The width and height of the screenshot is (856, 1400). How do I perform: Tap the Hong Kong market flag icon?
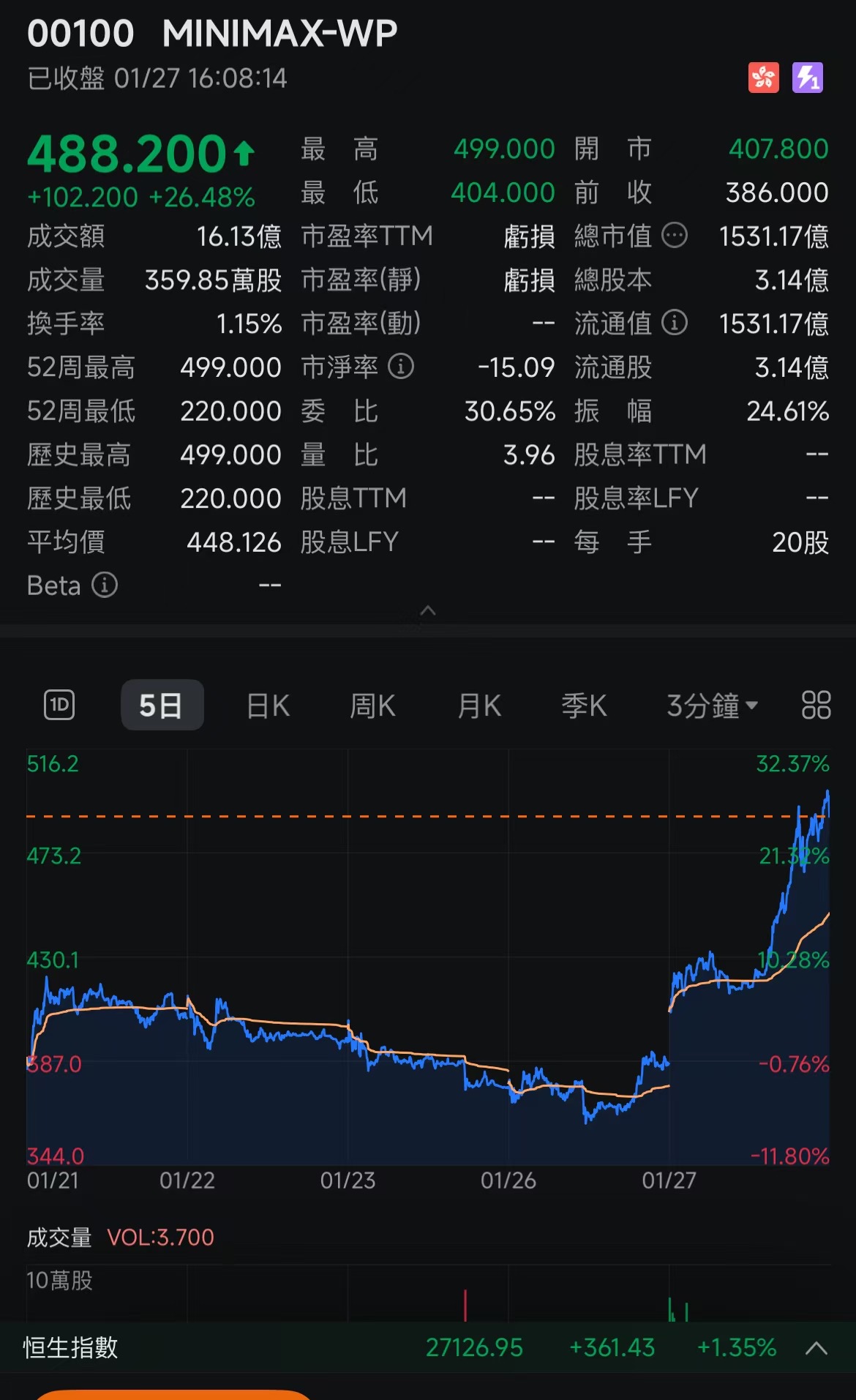763,78
